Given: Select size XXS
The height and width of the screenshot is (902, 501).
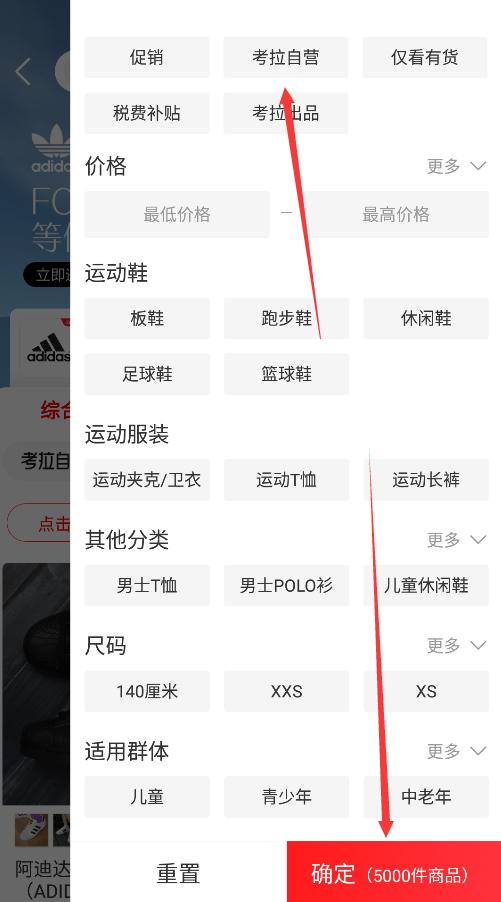Looking at the screenshot, I should point(286,691).
